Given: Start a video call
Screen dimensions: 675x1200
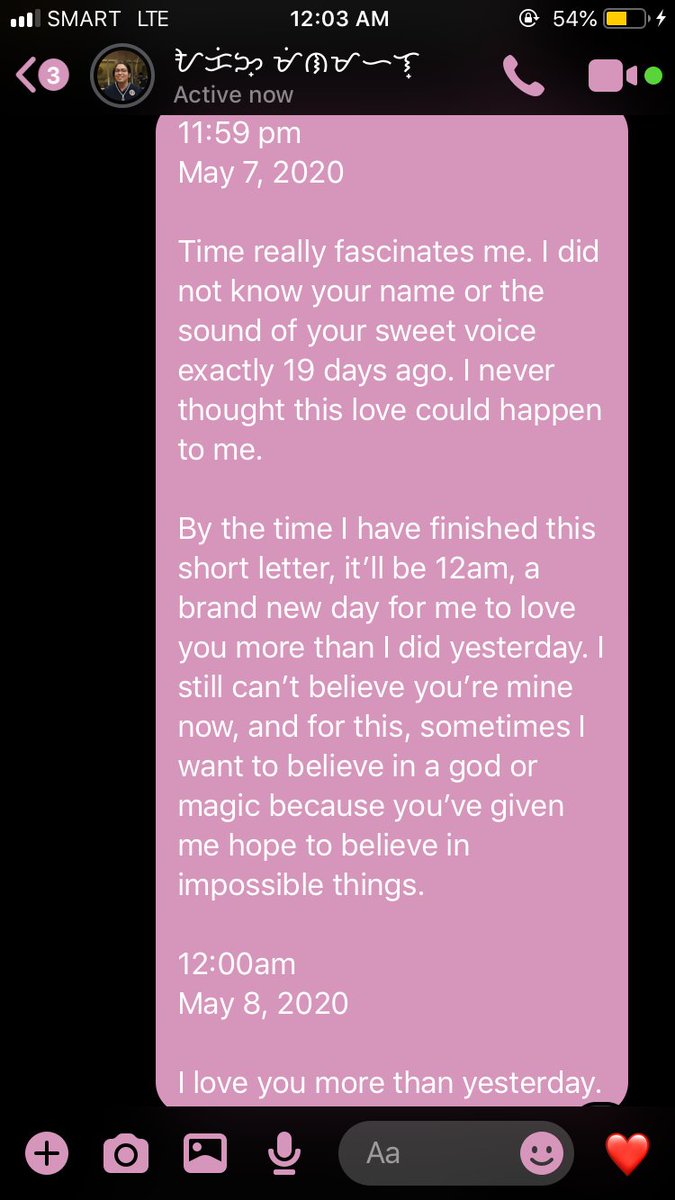Looking at the screenshot, I should (613, 76).
